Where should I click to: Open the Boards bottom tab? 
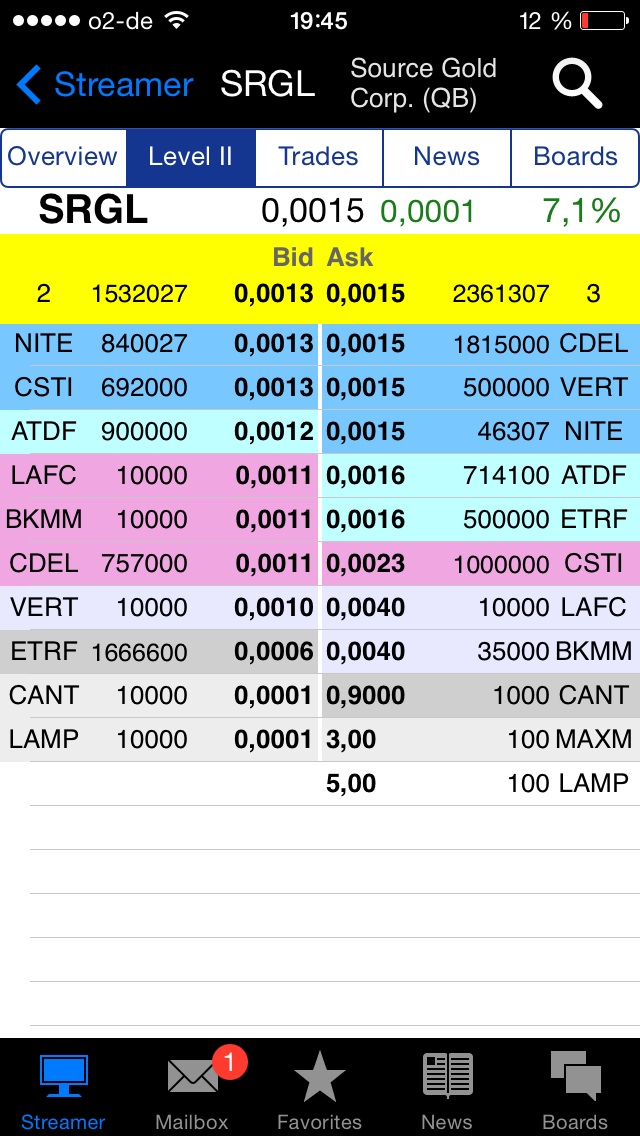(x=575, y=1090)
